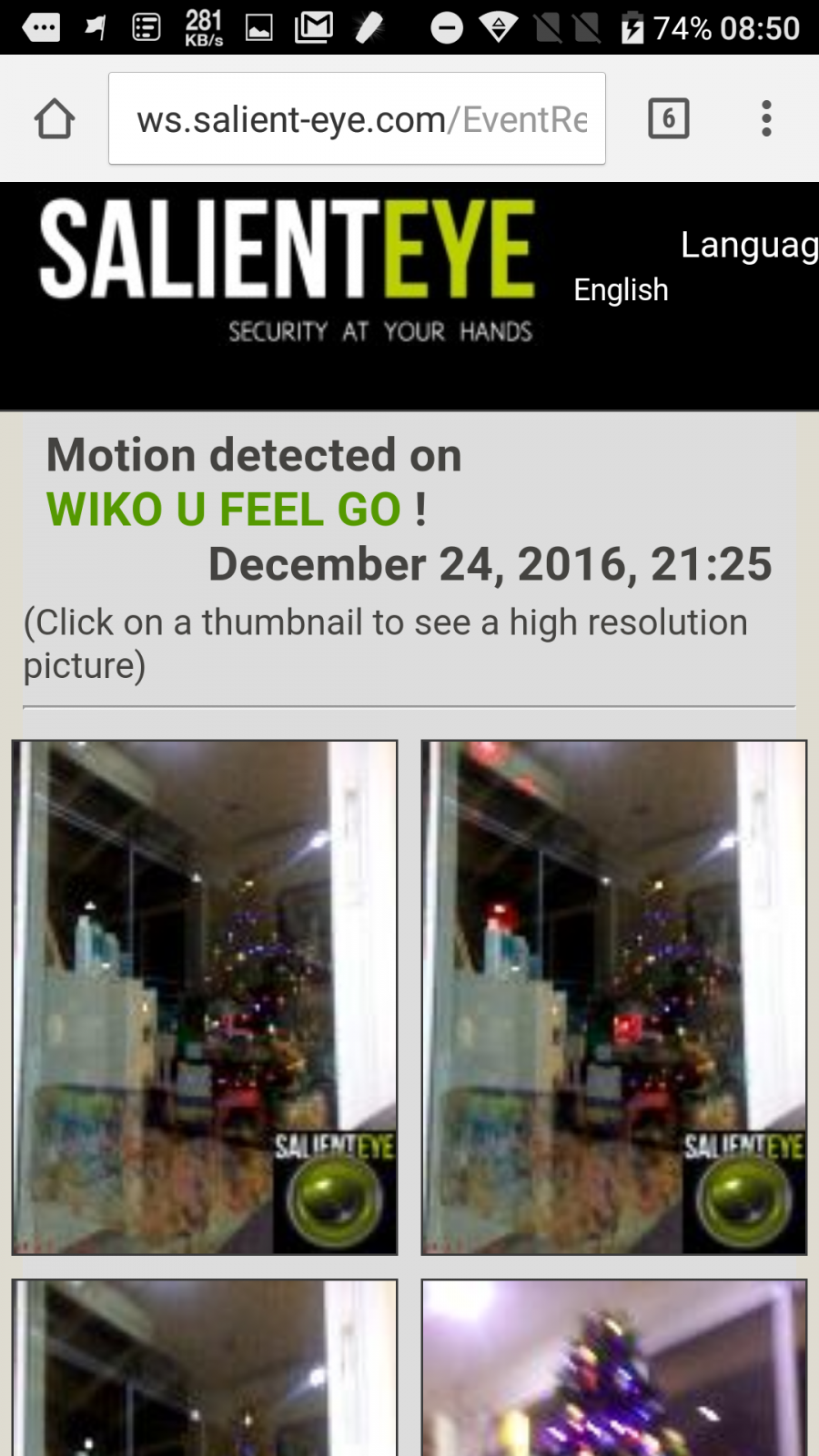Open the tab switcher showing 6 tabs
Image resolution: width=819 pixels, height=1456 pixels.
pyautogui.click(x=668, y=118)
